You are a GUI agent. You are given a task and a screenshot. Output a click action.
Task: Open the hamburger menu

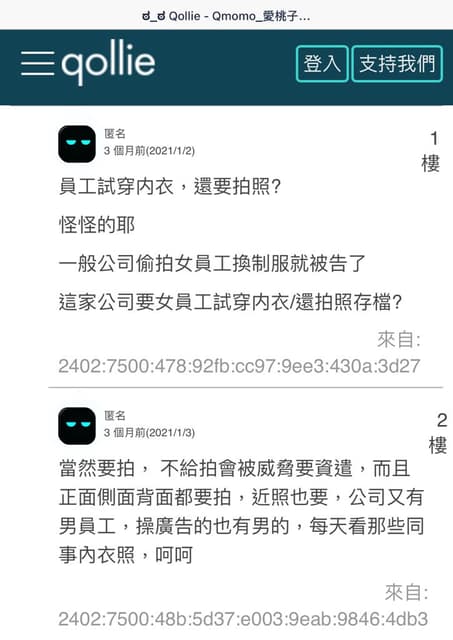click(x=37, y=63)
